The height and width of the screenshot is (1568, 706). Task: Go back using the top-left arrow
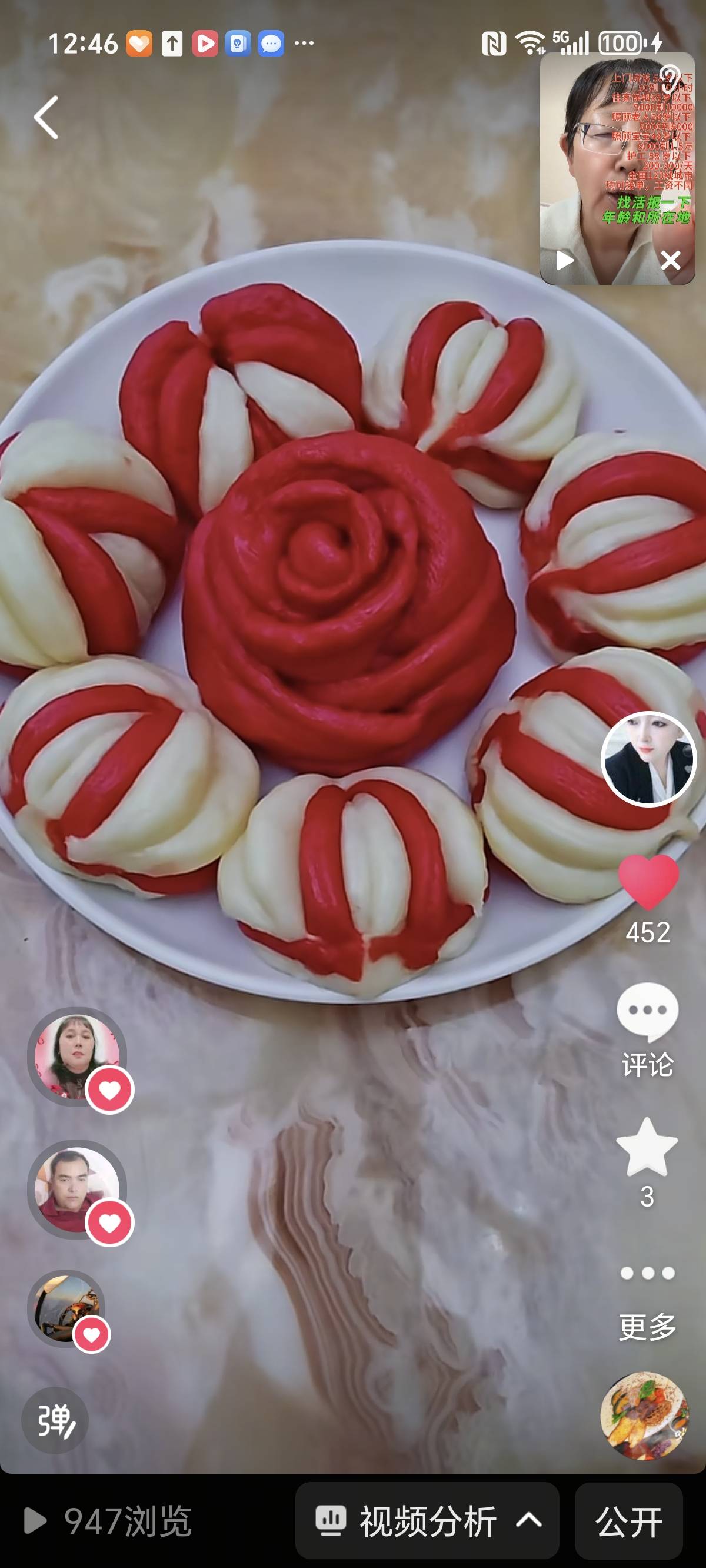click(46, 118)
